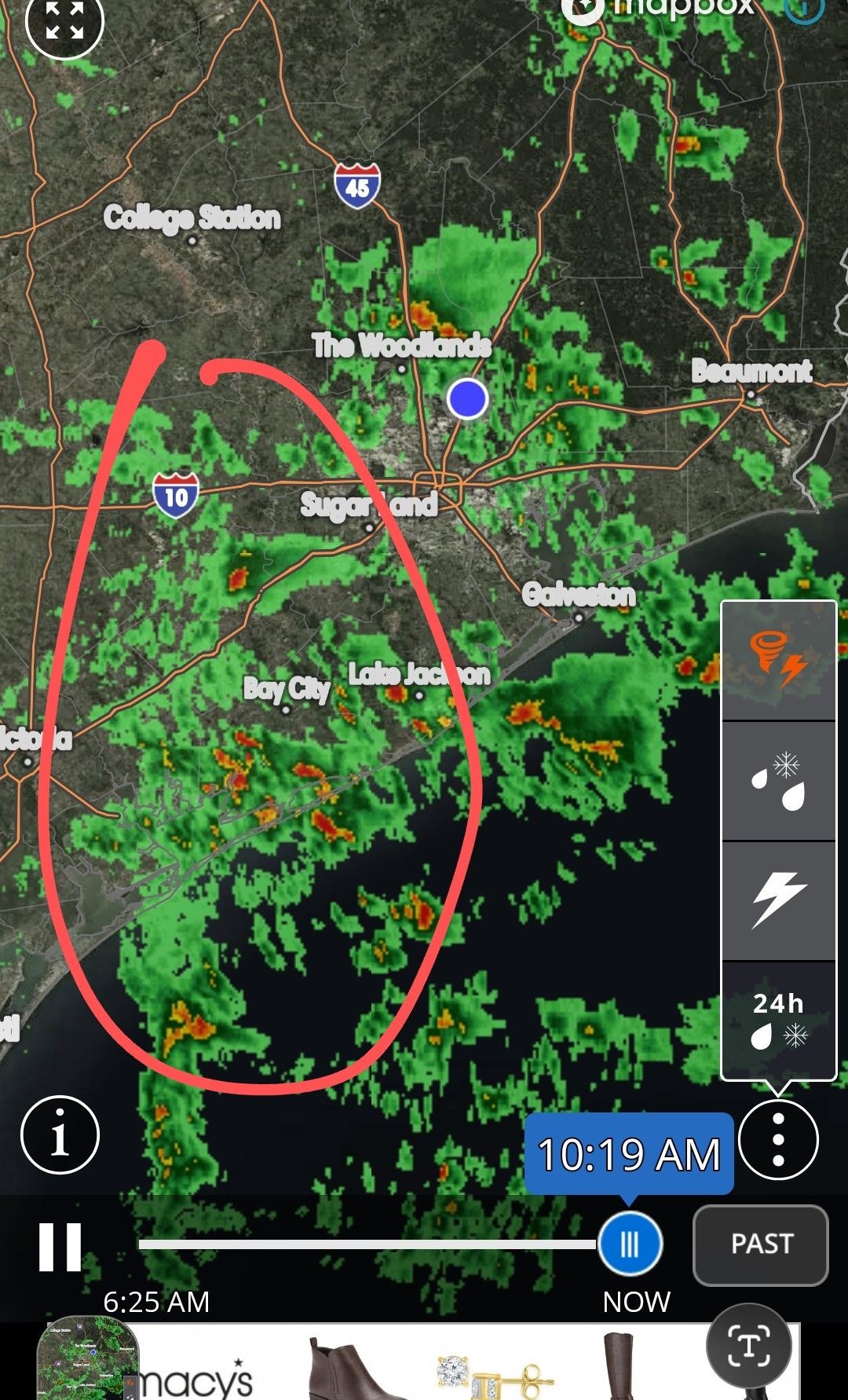Tap the blue location marker near The Woodlands

coord(466,400)
